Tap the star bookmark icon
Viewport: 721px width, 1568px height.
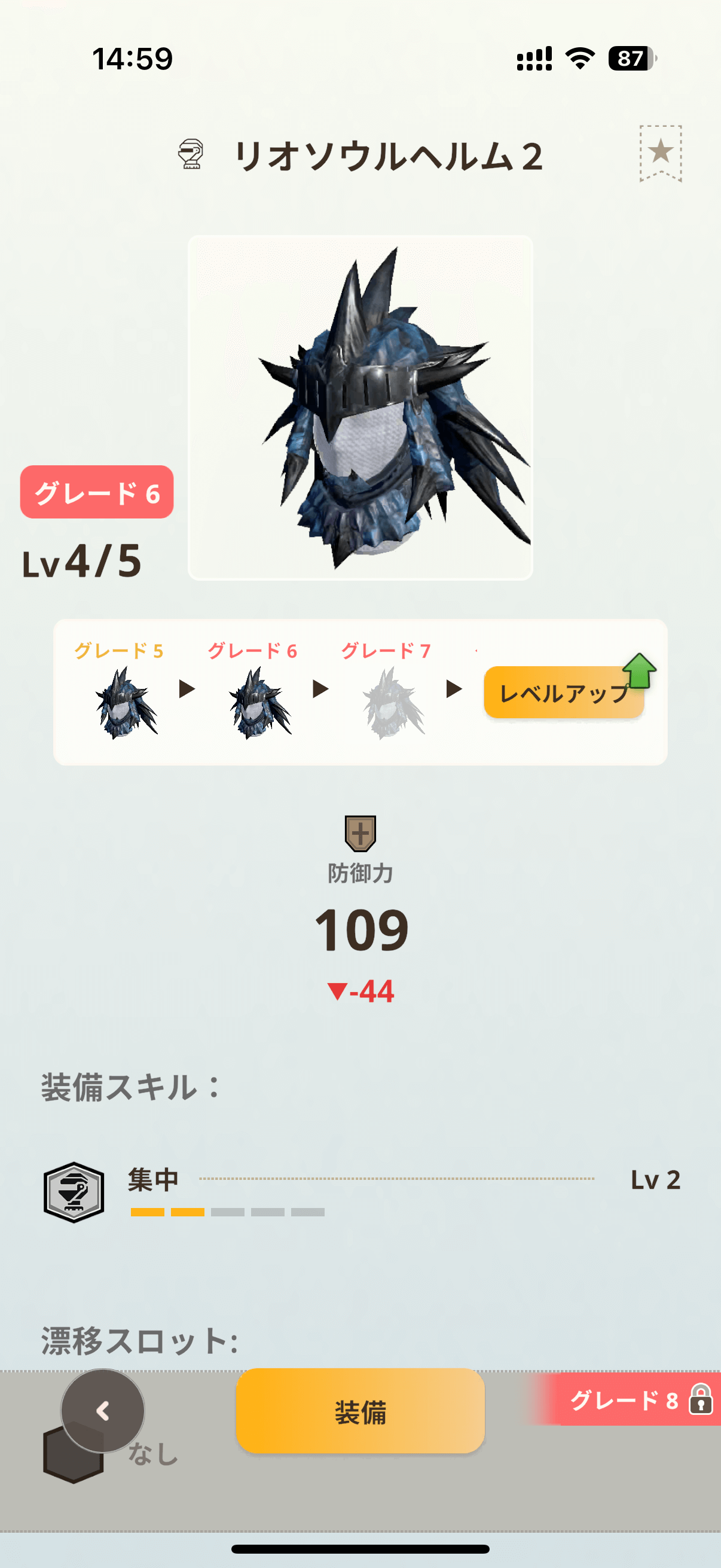[660, 152]
